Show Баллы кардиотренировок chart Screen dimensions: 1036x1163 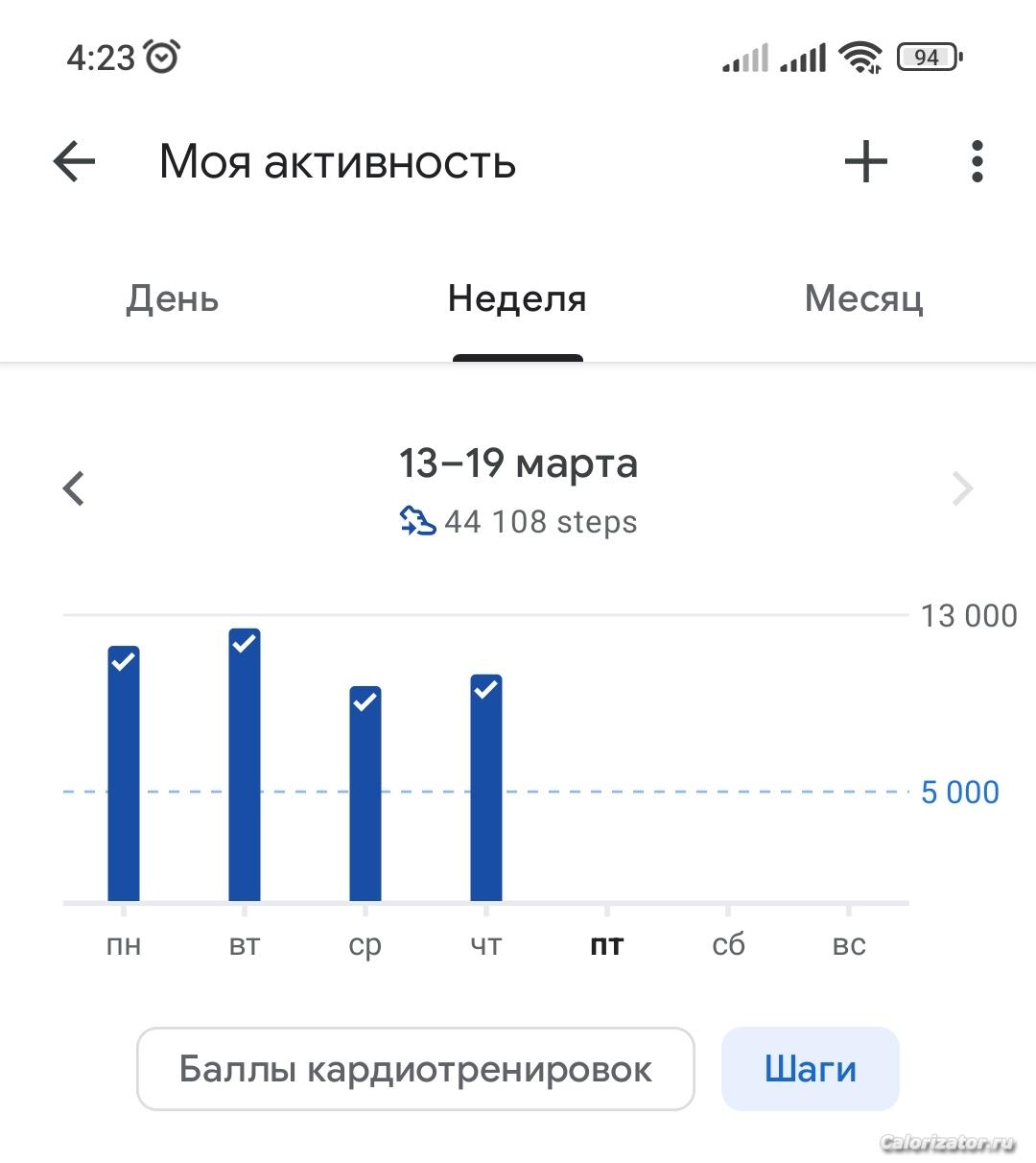[x=415, y=1069]
